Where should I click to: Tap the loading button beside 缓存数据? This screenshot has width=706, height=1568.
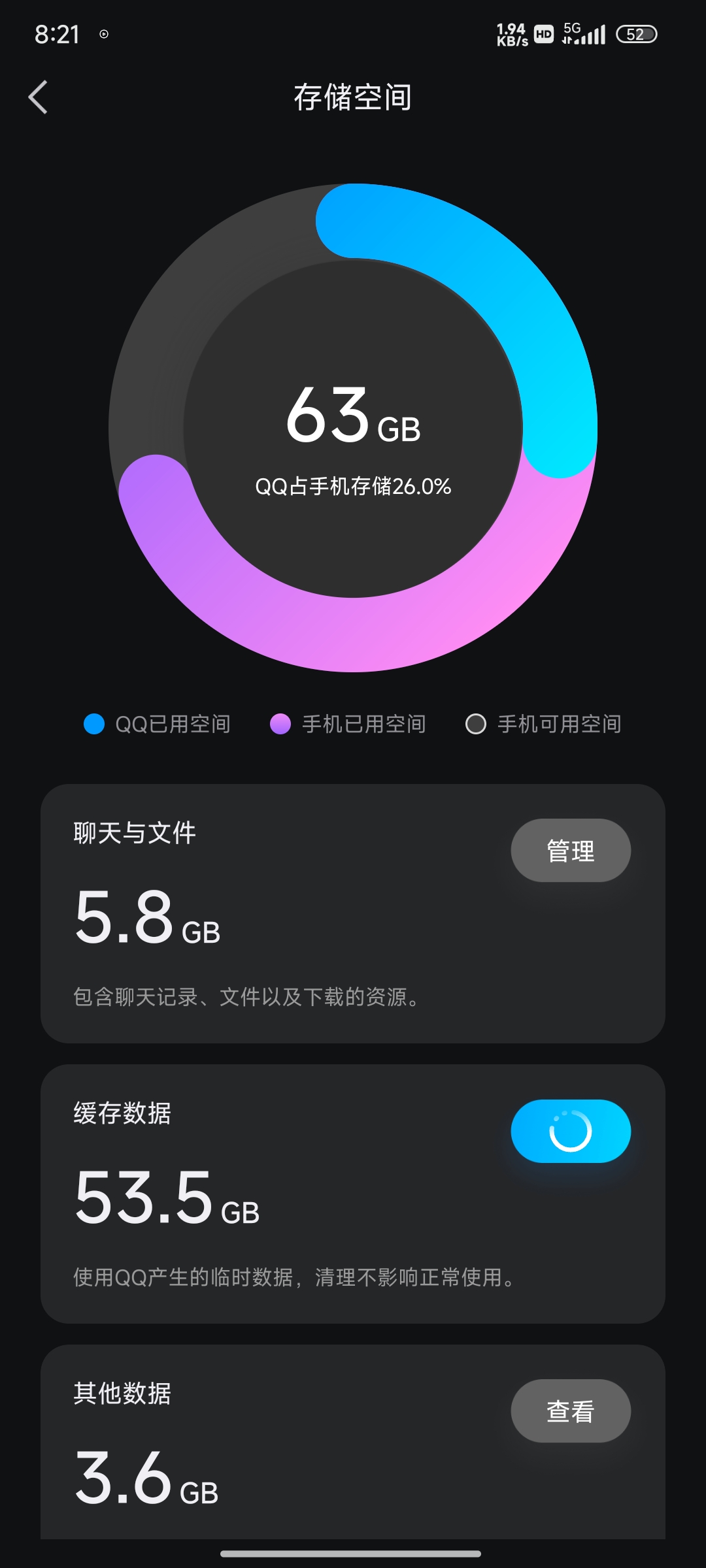pos(570,1131)
